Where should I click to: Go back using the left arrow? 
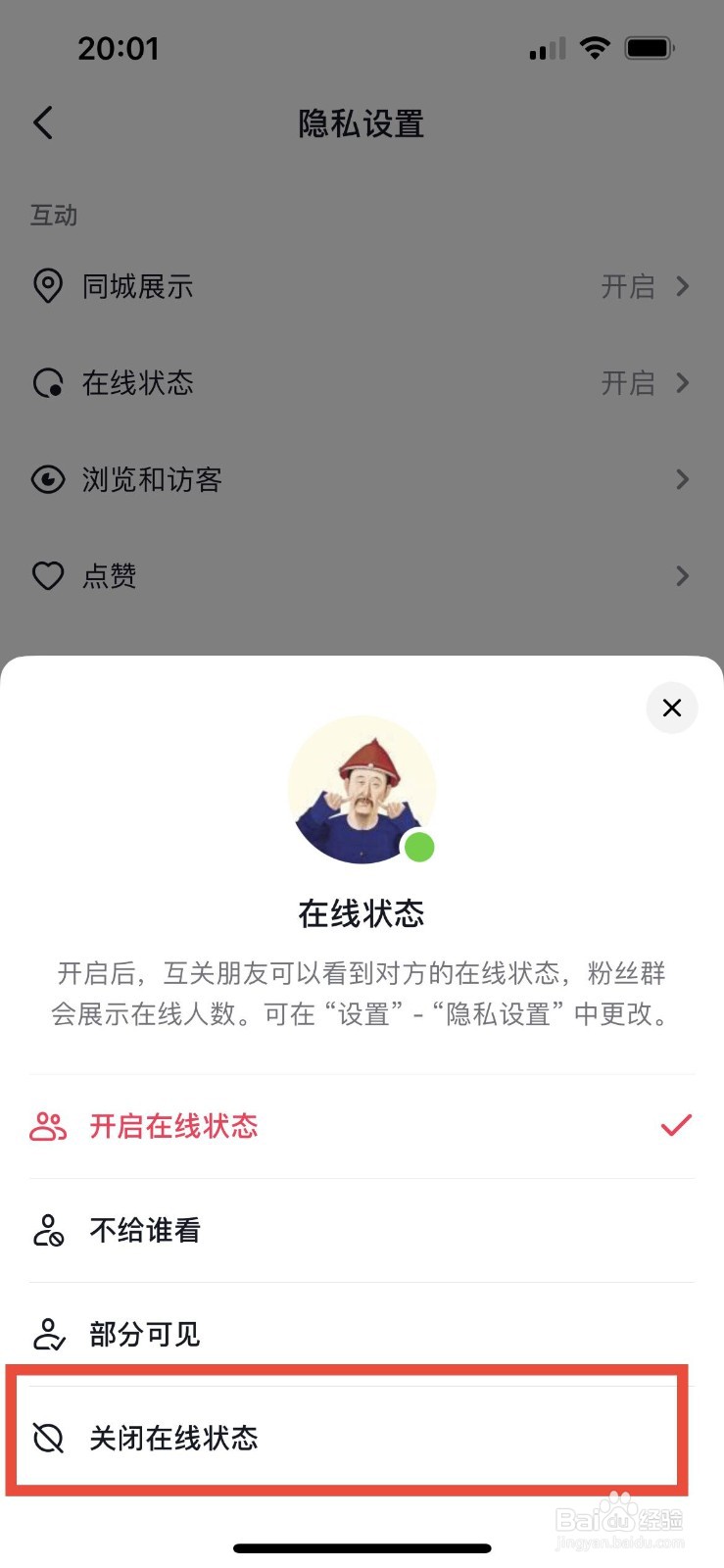(x=42, y=122)
